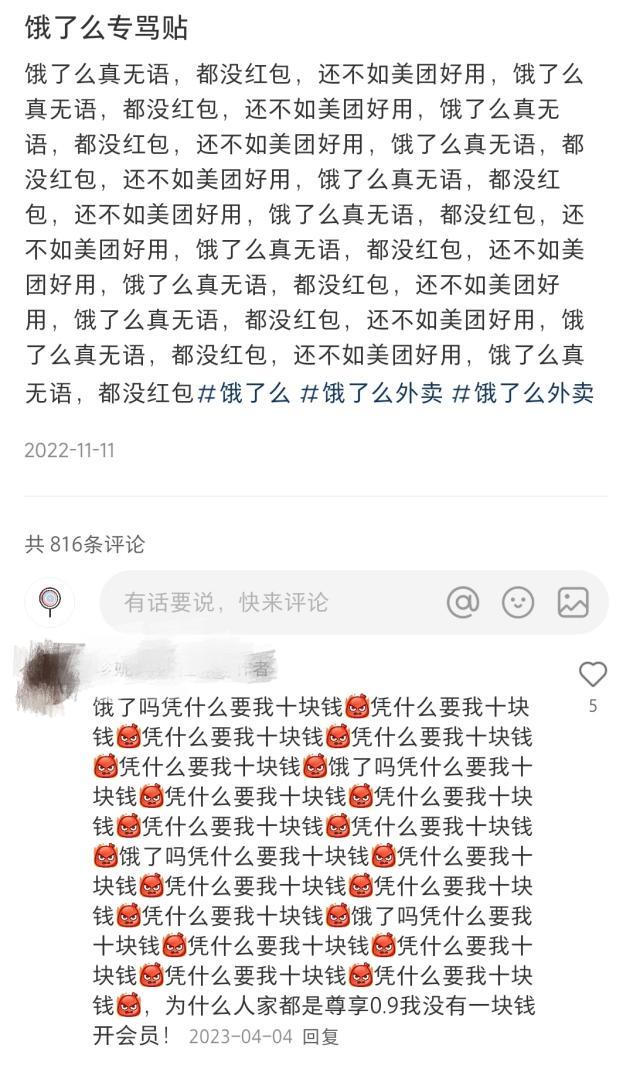
Task: Open the @ mention icon
Action: (x=462, y=602)
